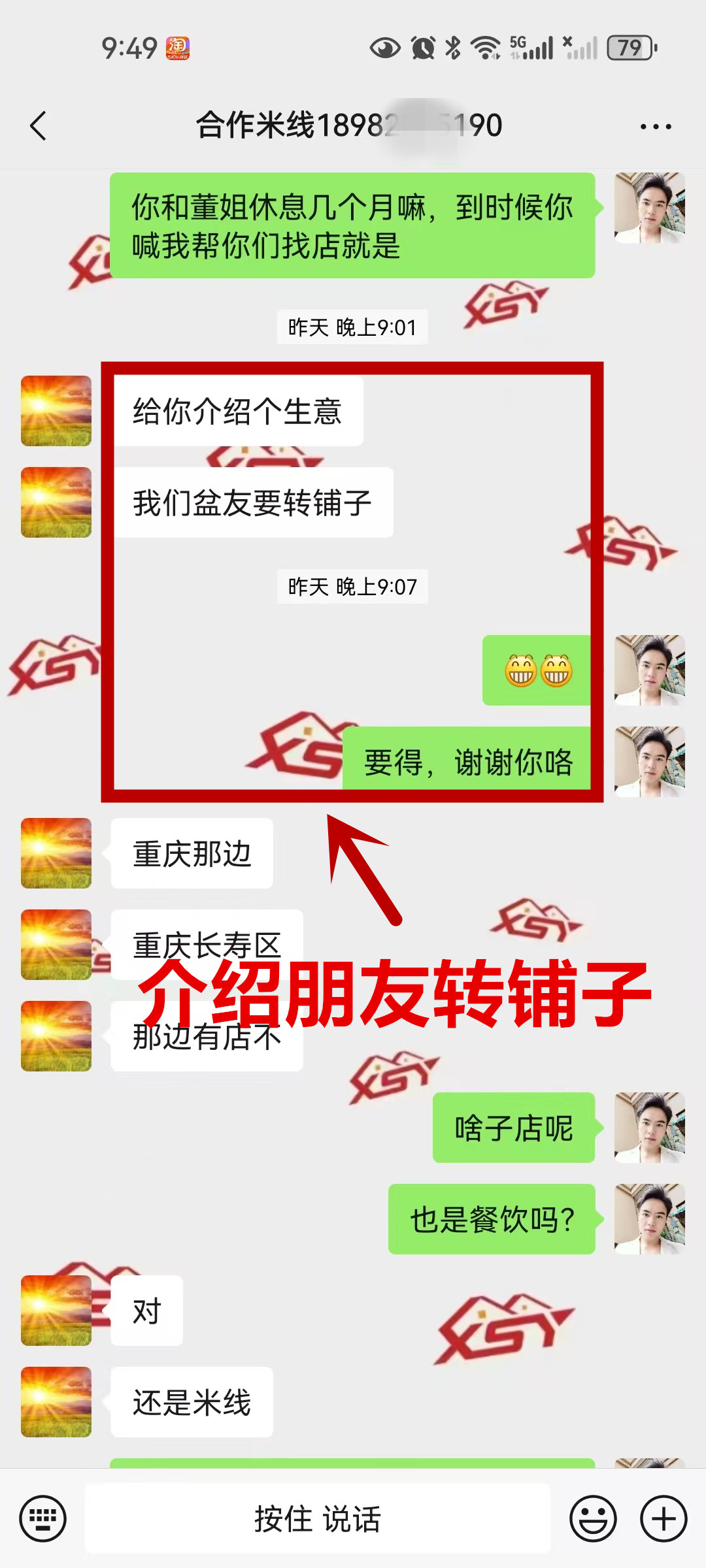
Task: Switch to keyboard text input
Action: (x=43, y=1518)
